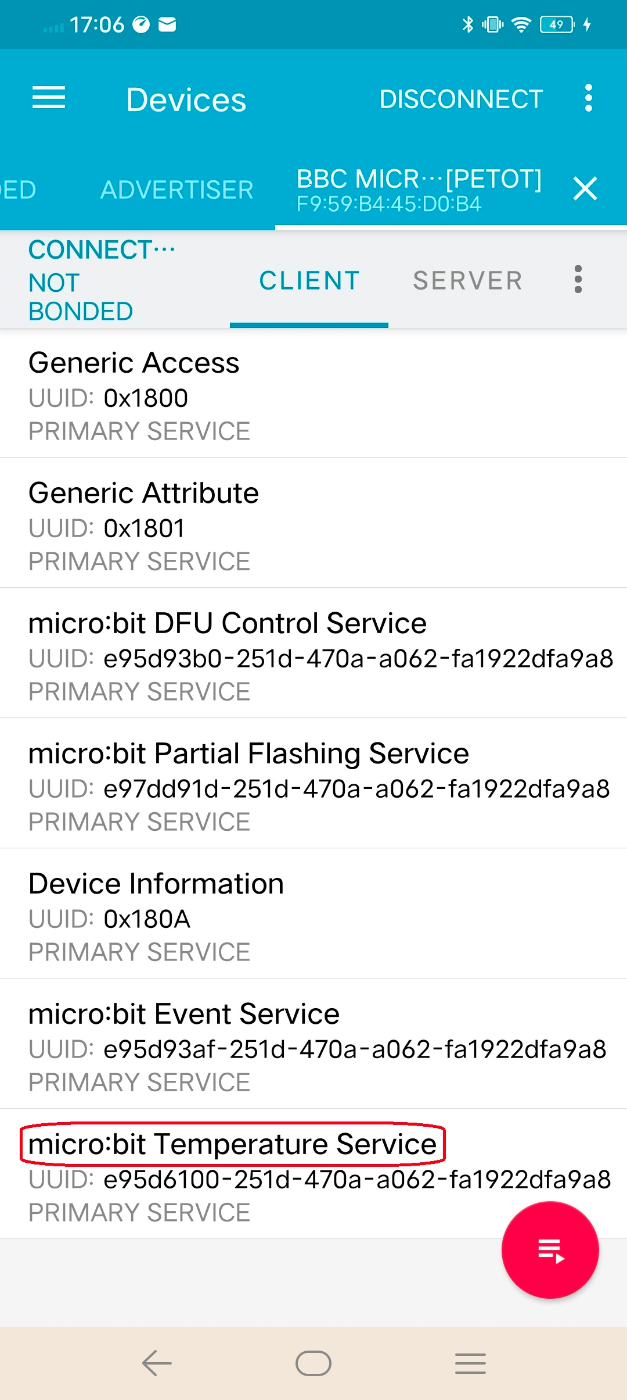This screenshot has height=1400, width=627.
Task: Tap the red floating macro button
Action: (550, 1250)
